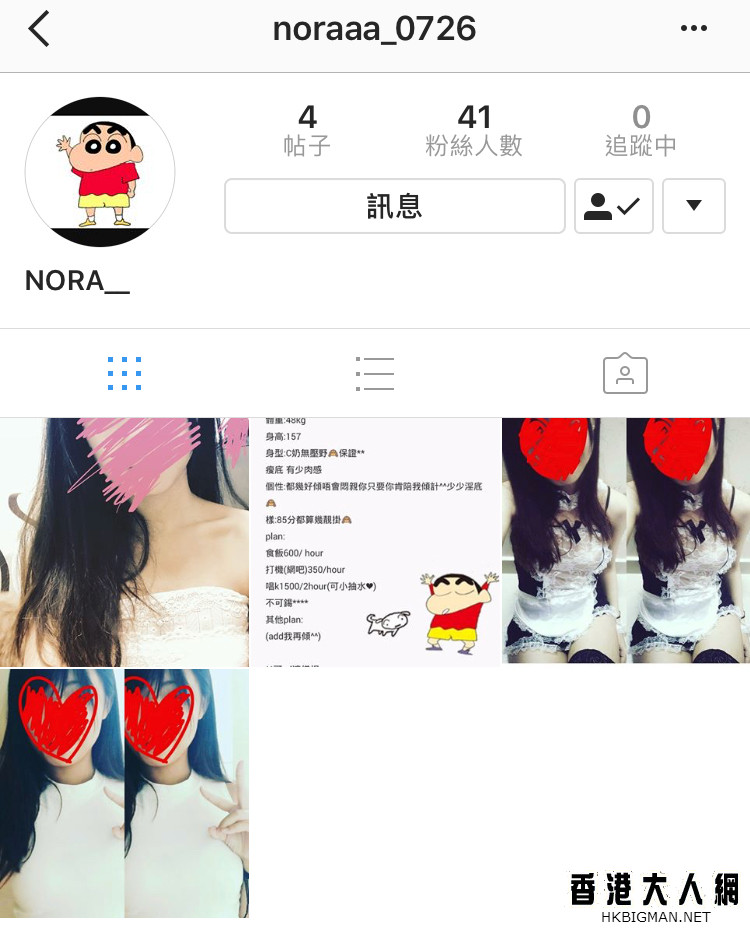Viewport: 750px width, 931px height.
Task: Open the red heart white top post
Action: point(124,793)
